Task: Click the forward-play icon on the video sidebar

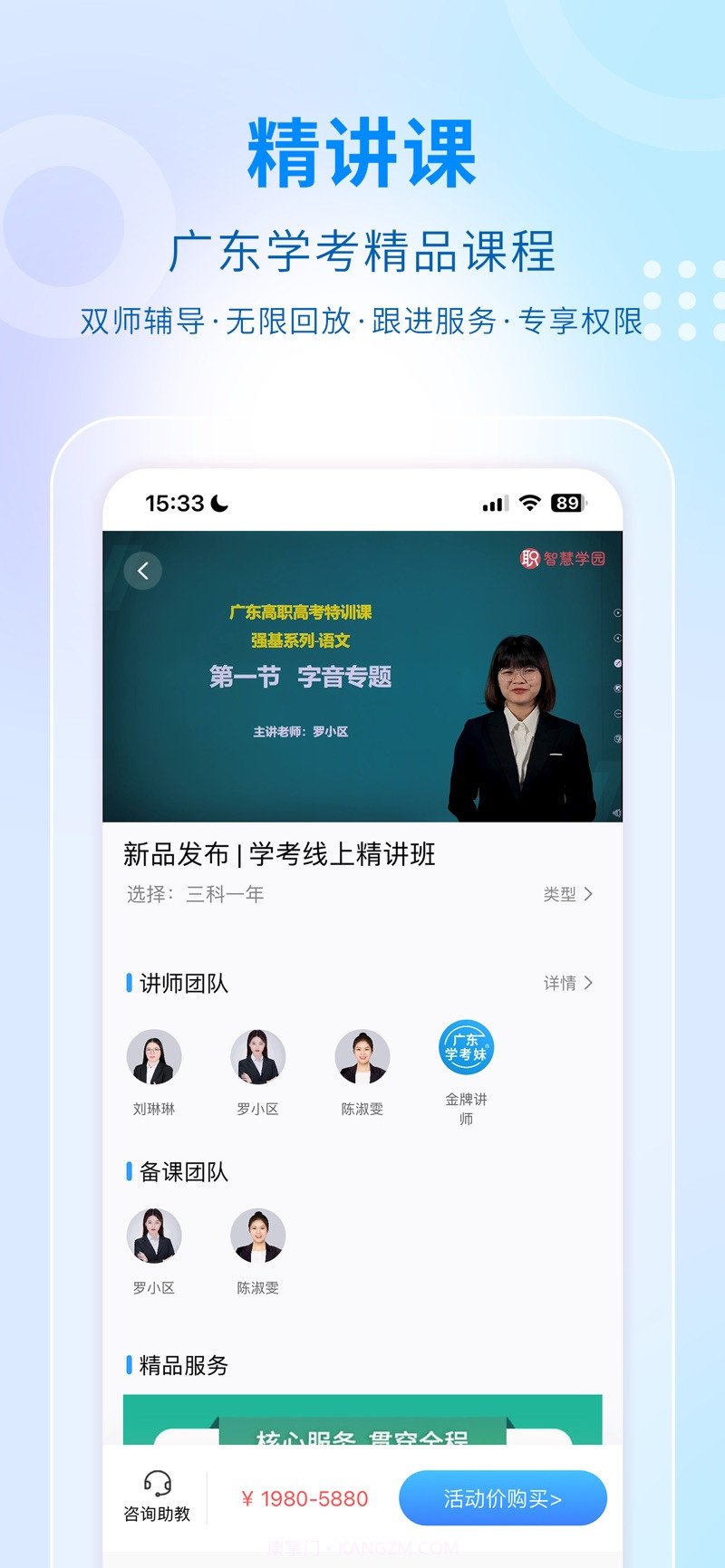Action: click(617, 612)
